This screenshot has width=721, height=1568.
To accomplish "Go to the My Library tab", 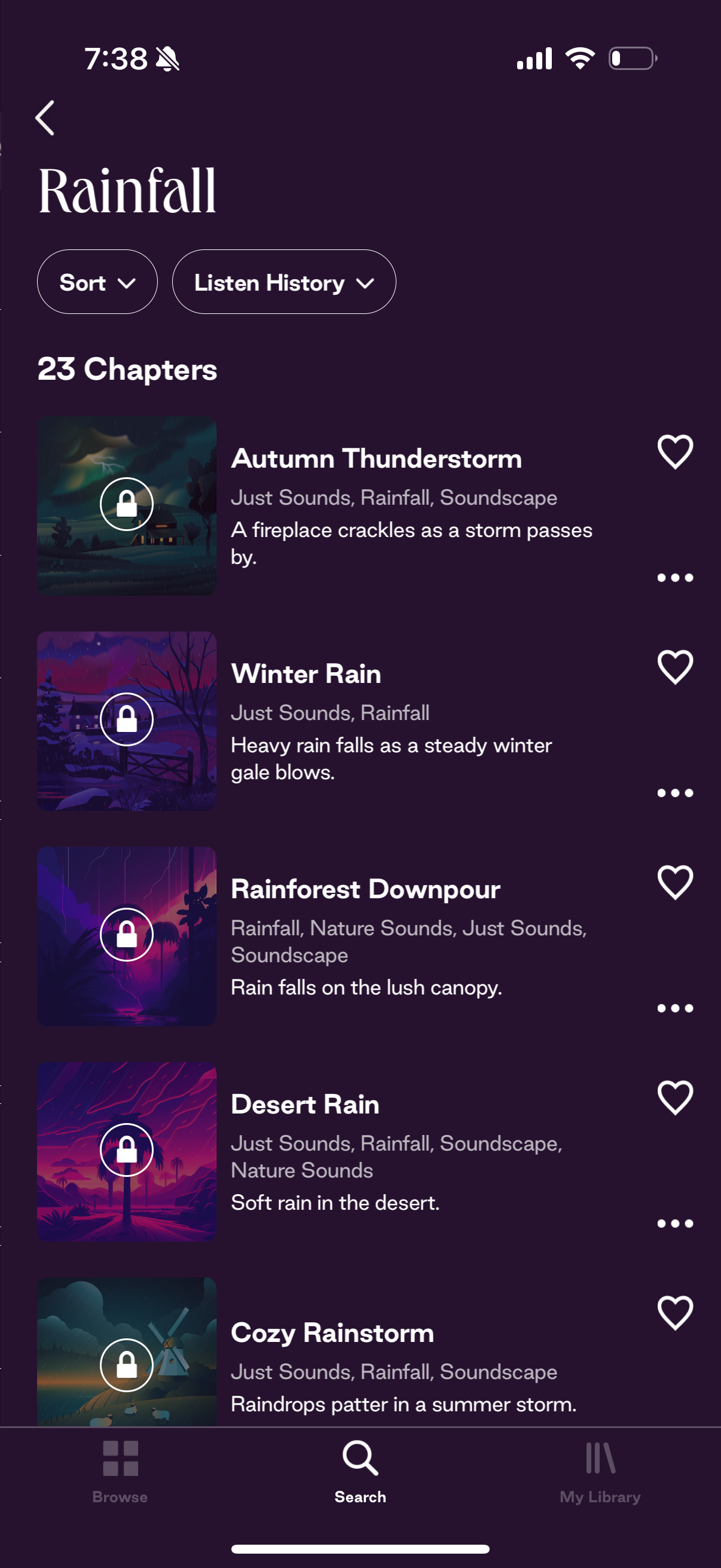I will coord(600,1470).
